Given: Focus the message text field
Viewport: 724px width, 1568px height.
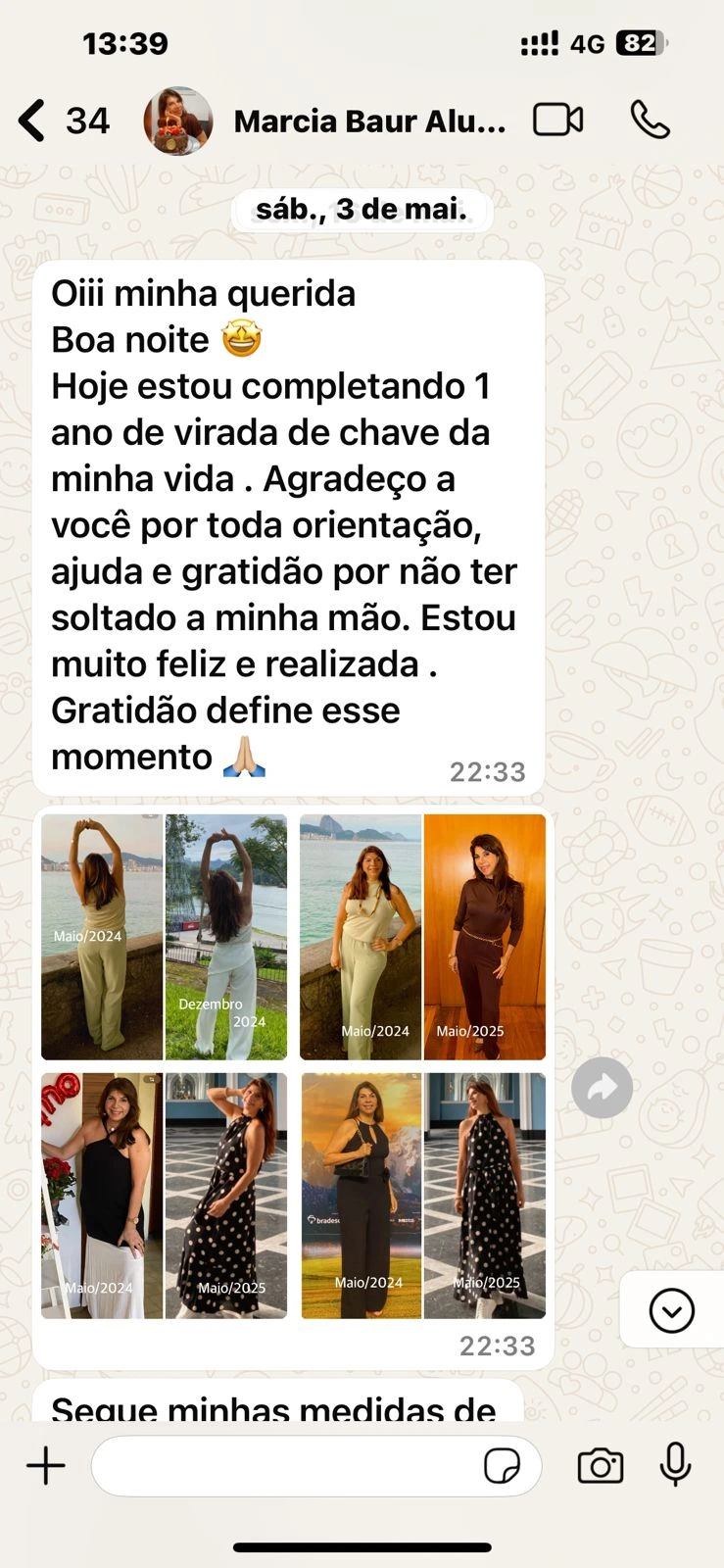Looking at the screenshot, I should pos(284,1466).
